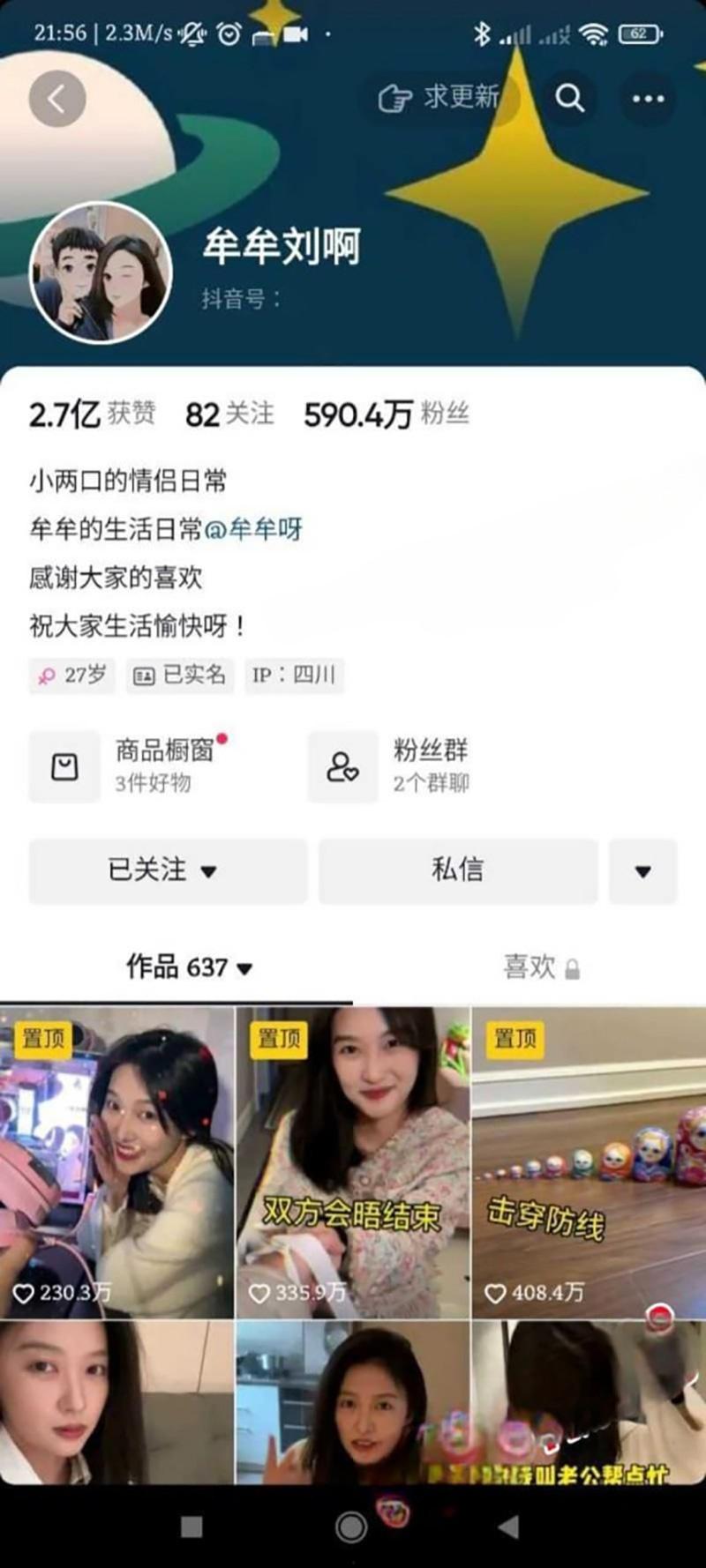
Task: Open the 已关注 follow status dropdown
Action: tap(167, 870)
